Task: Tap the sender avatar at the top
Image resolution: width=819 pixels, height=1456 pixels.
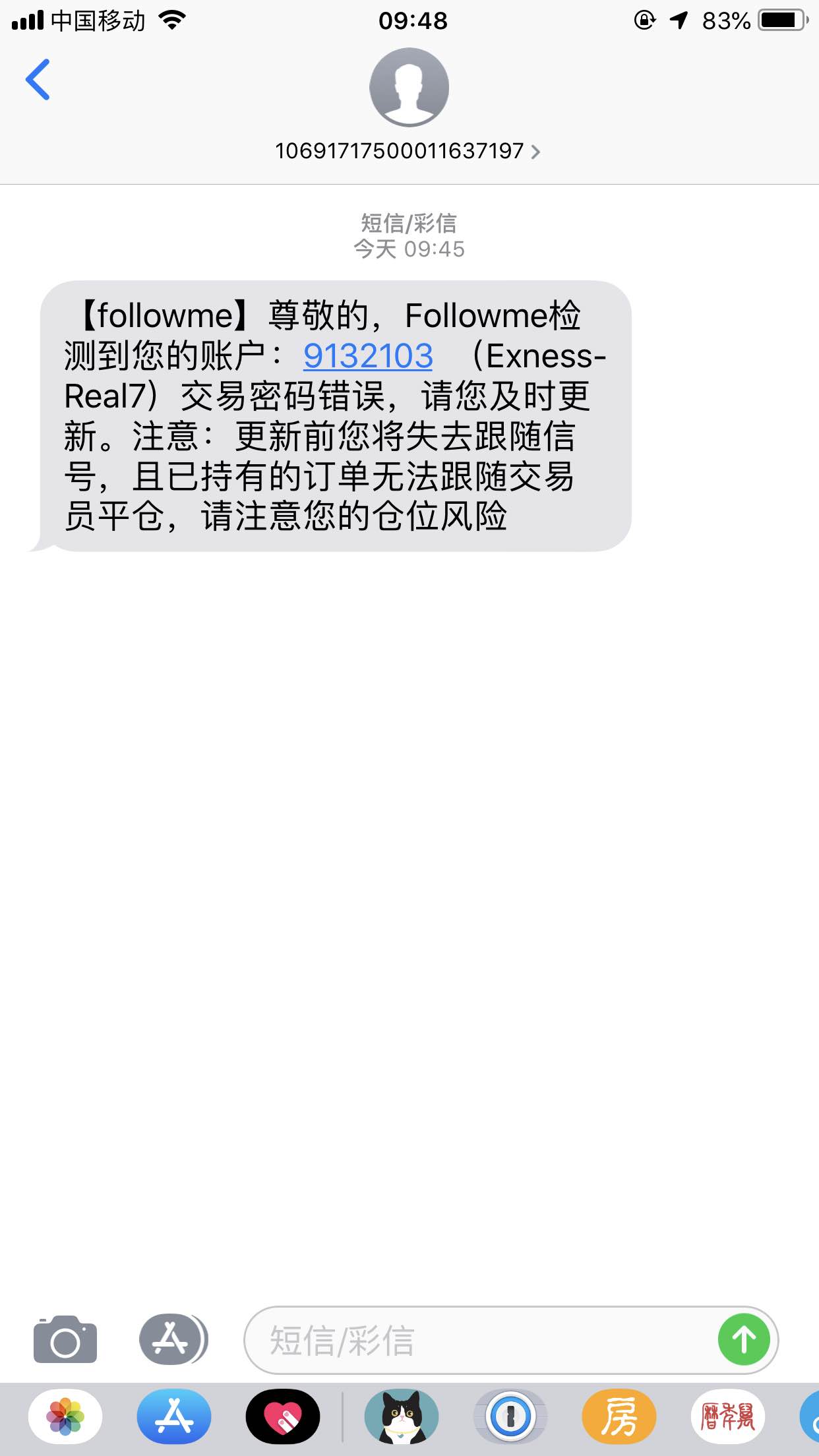Action: (409, 87)
